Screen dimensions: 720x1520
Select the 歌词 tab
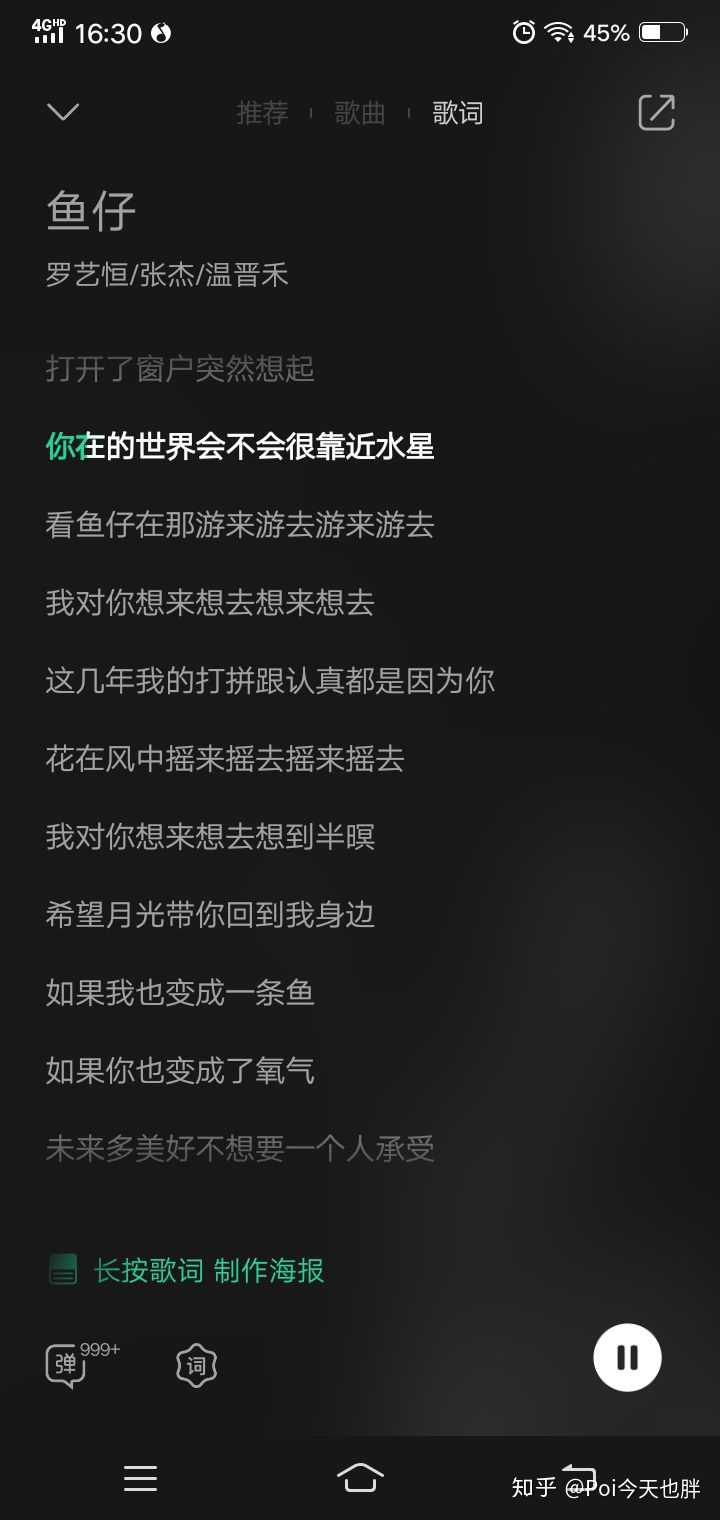click(x=457, y=113)
